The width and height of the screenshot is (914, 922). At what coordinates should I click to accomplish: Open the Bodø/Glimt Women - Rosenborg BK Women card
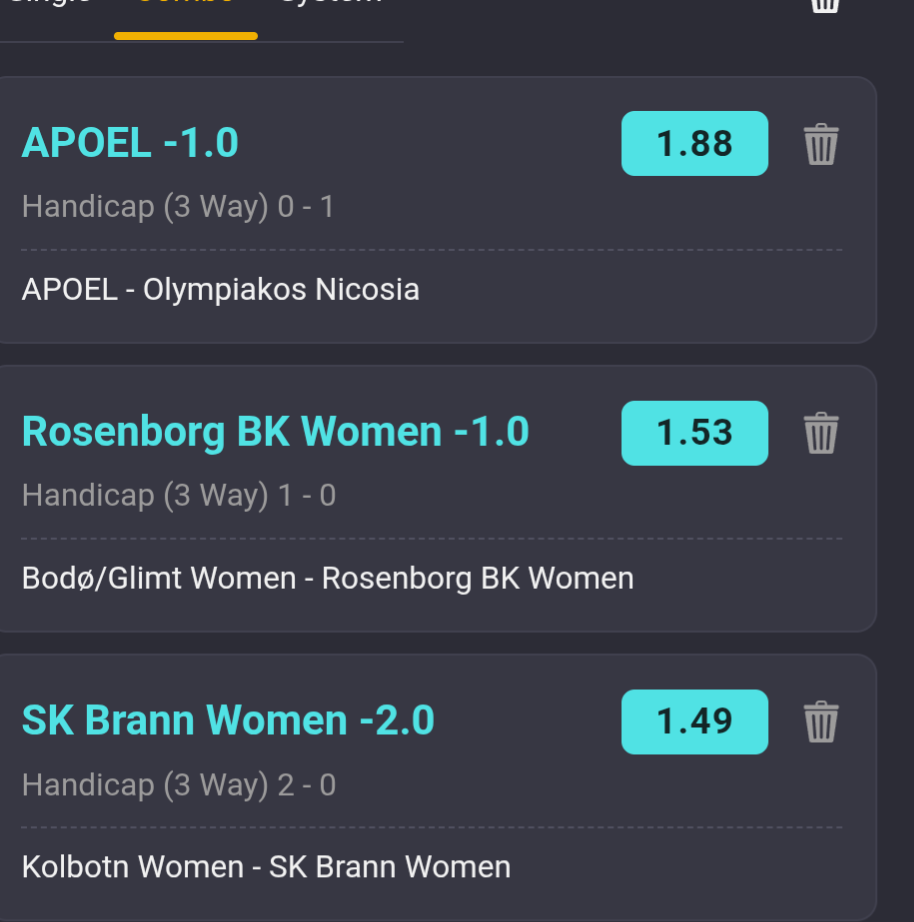(327, 578)
